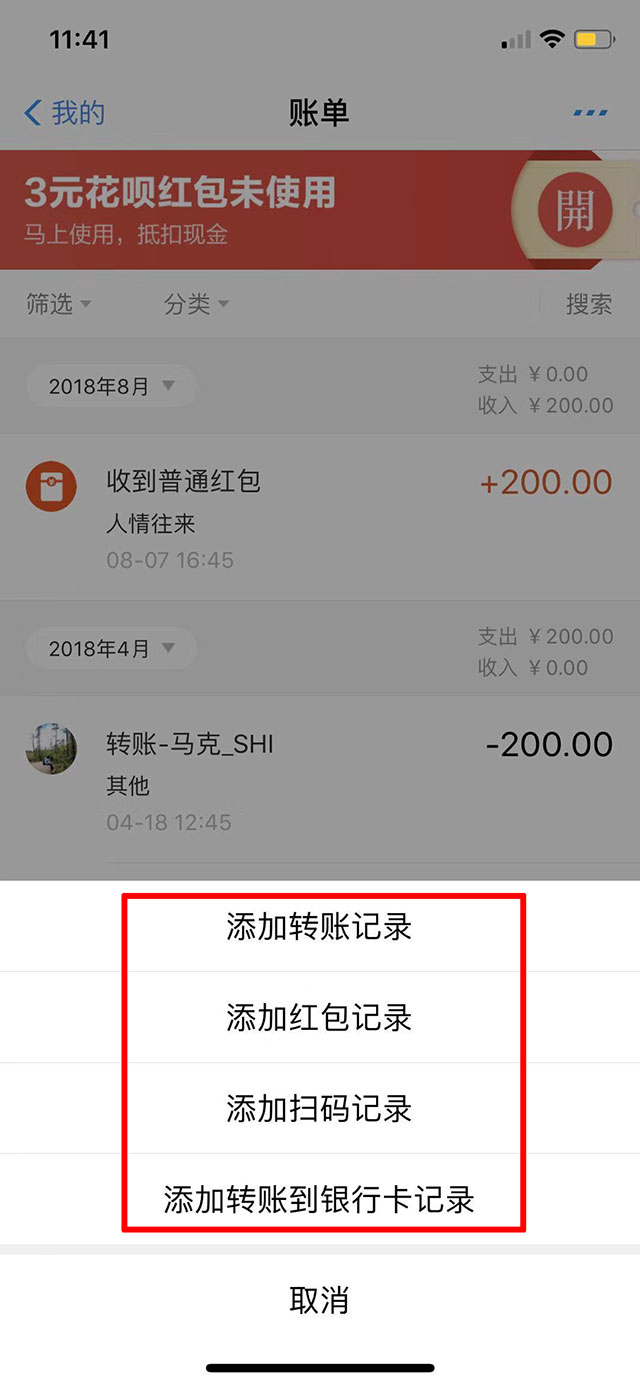This screenshot has height=1386, width=640.
Task: Choose 添加红包记录 from the sheet
Action: 319,1018
